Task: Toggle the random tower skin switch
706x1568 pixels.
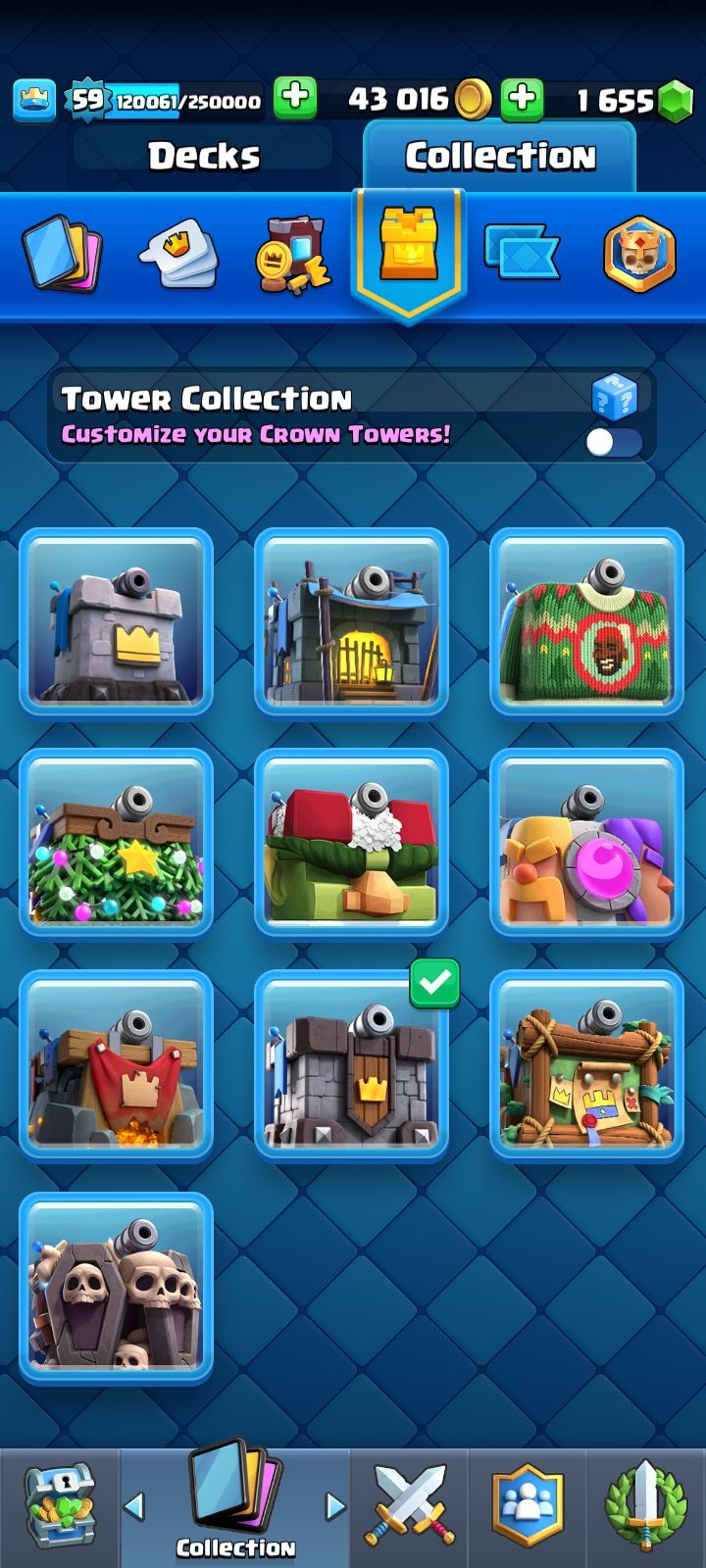Action: (615, 442)
